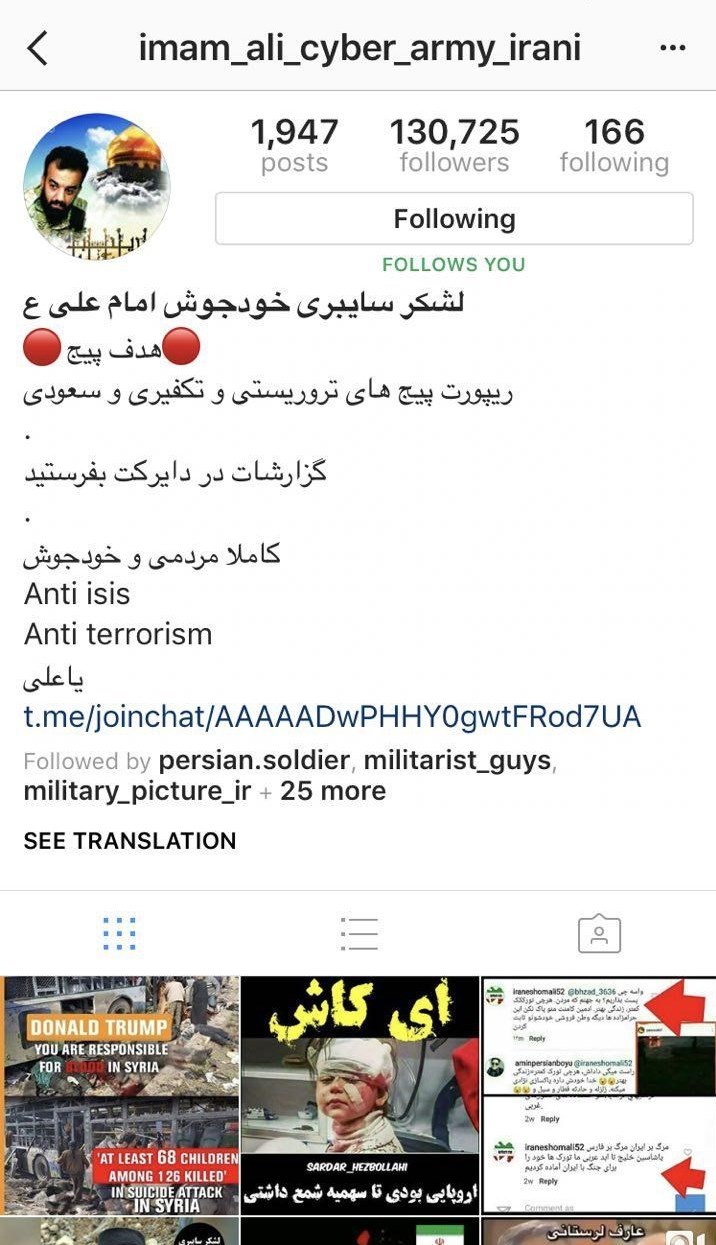Open the Donald Trump Syria post
The width and height of the screenshot is (716, 1245).
pos(120,1095)
